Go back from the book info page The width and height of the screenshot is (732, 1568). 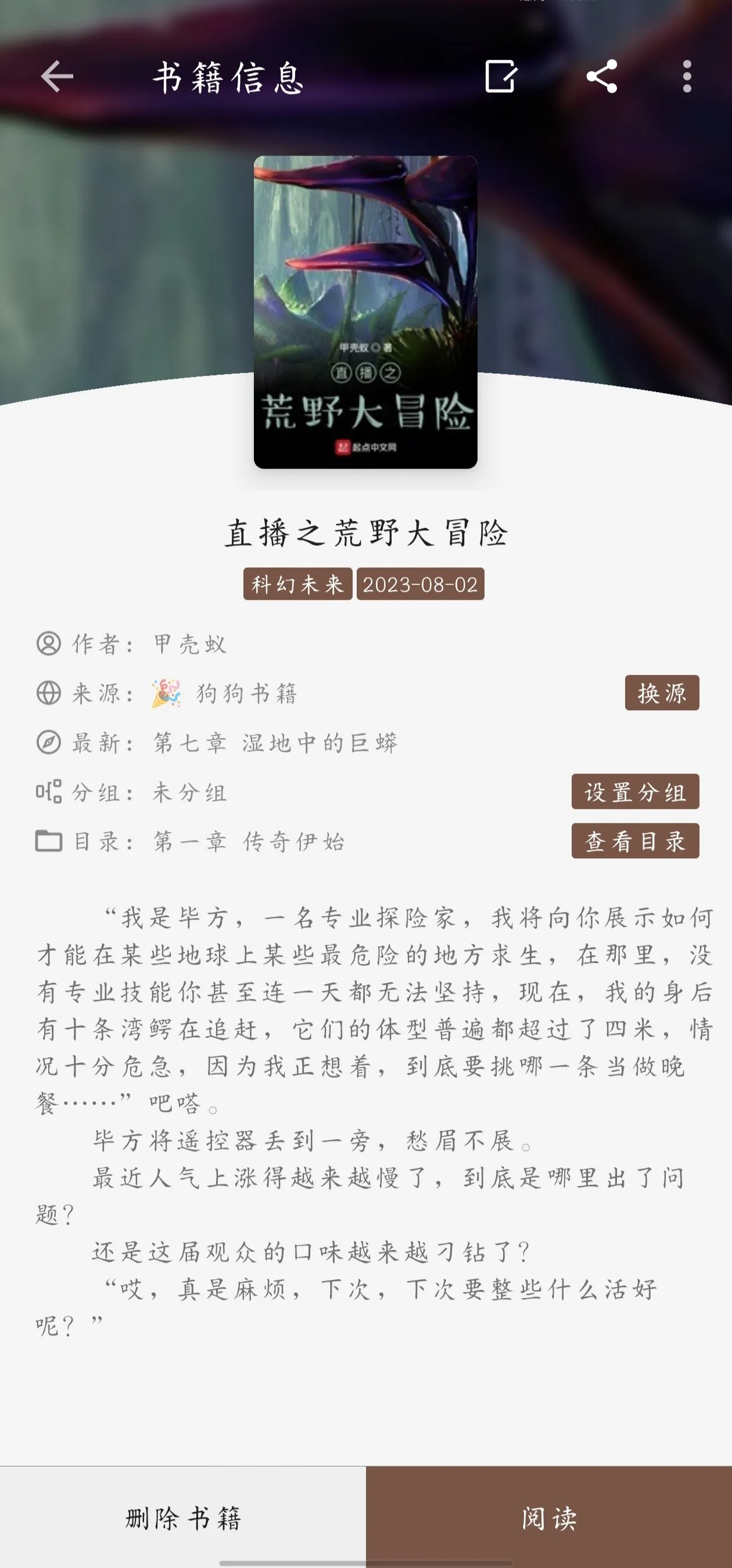pyautogui.click(x=56, y=77)
